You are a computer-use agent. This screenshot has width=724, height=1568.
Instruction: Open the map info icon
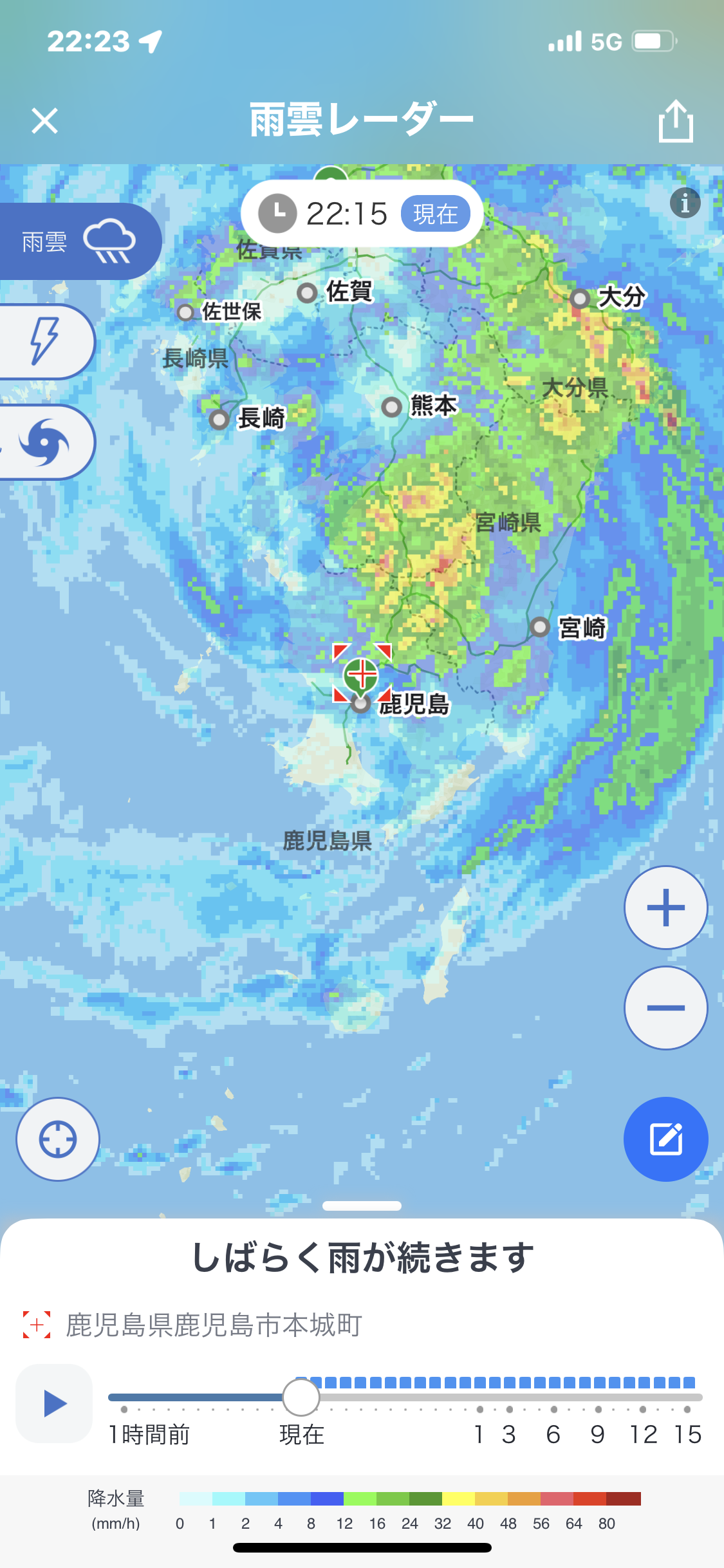click(685, 203)
